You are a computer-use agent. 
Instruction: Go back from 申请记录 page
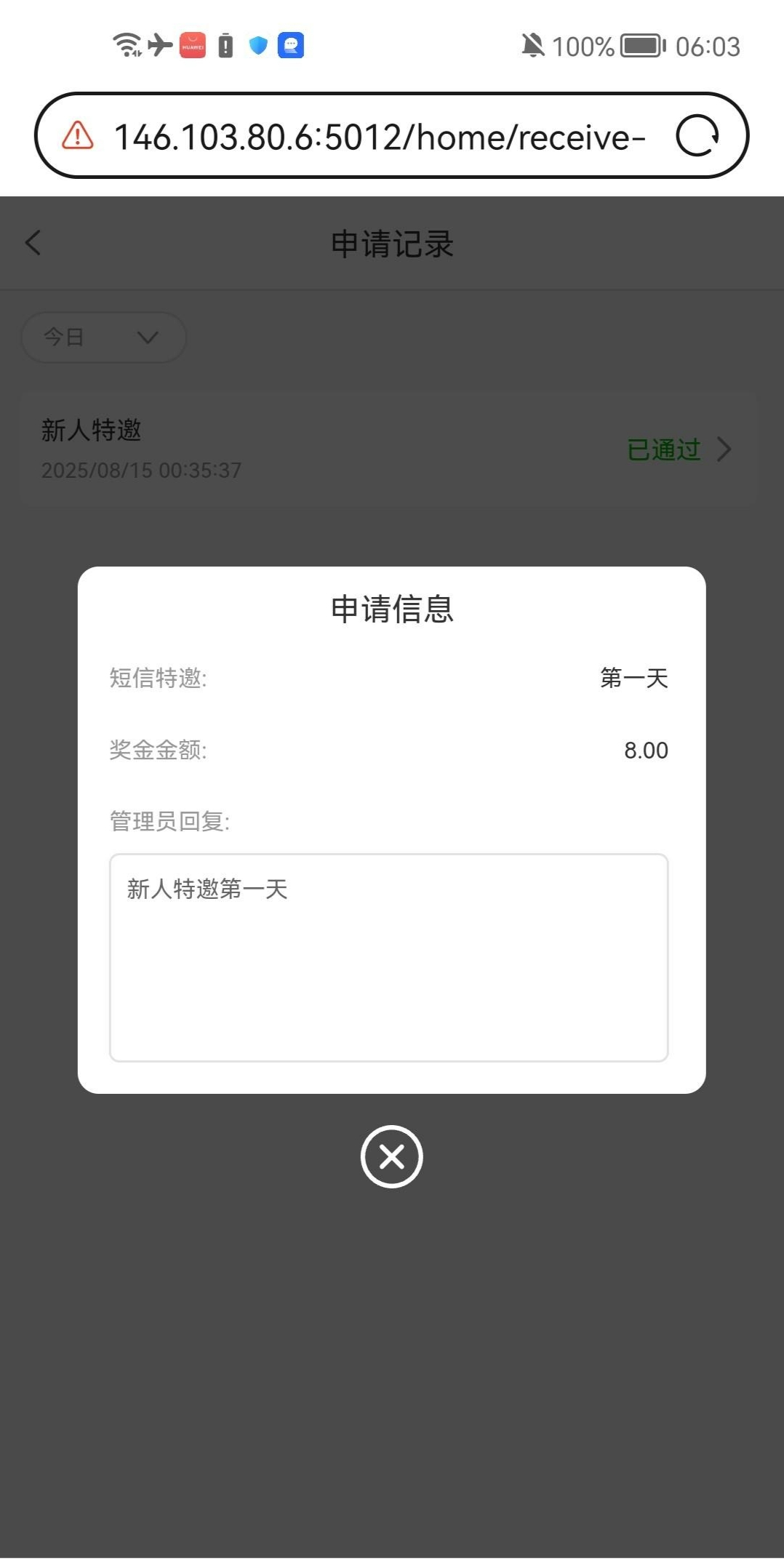click(33, 243)
